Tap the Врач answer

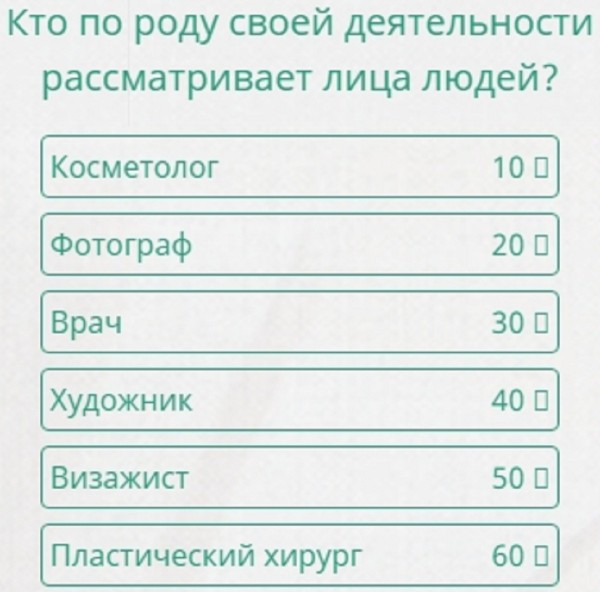point(299,322)
